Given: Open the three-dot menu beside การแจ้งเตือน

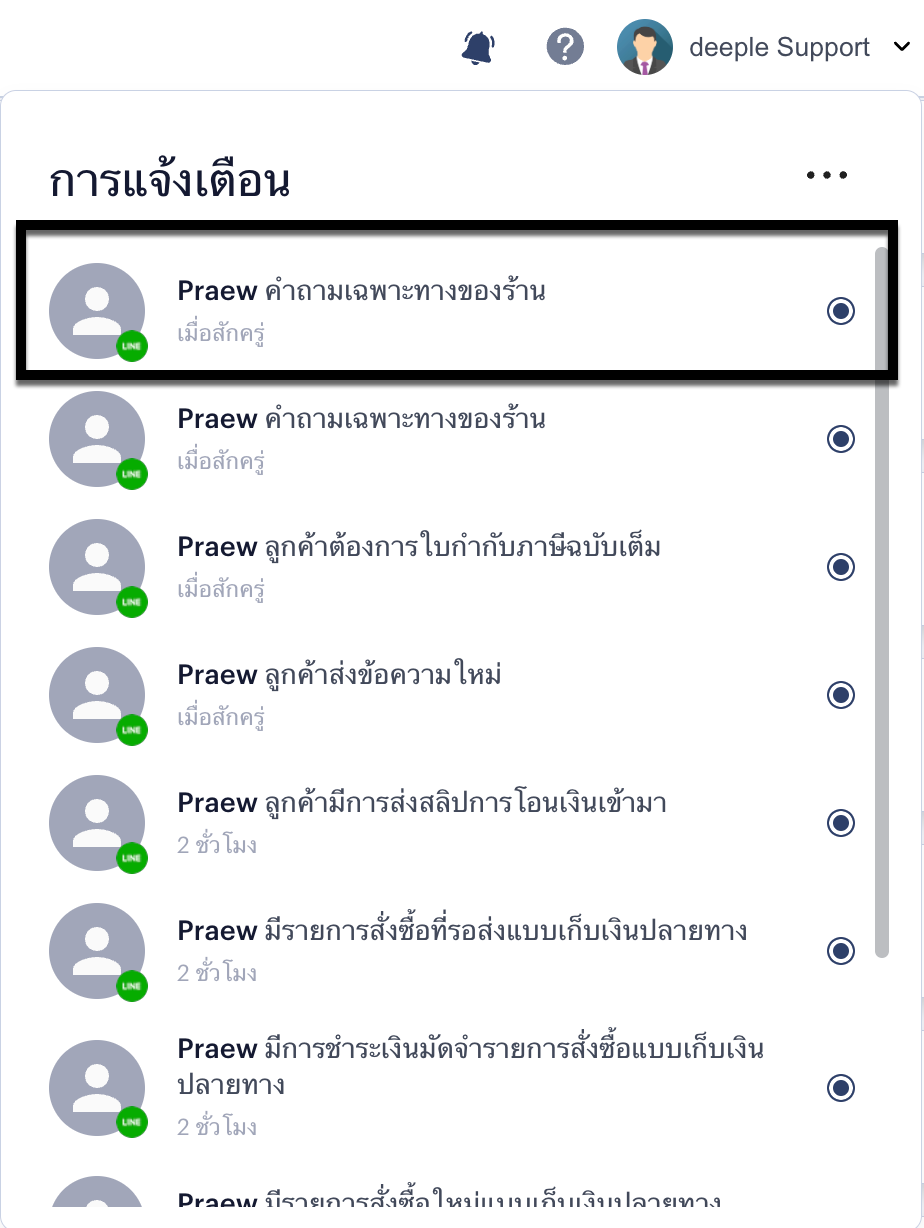Looking at the screenshot, I should [827, 176].
